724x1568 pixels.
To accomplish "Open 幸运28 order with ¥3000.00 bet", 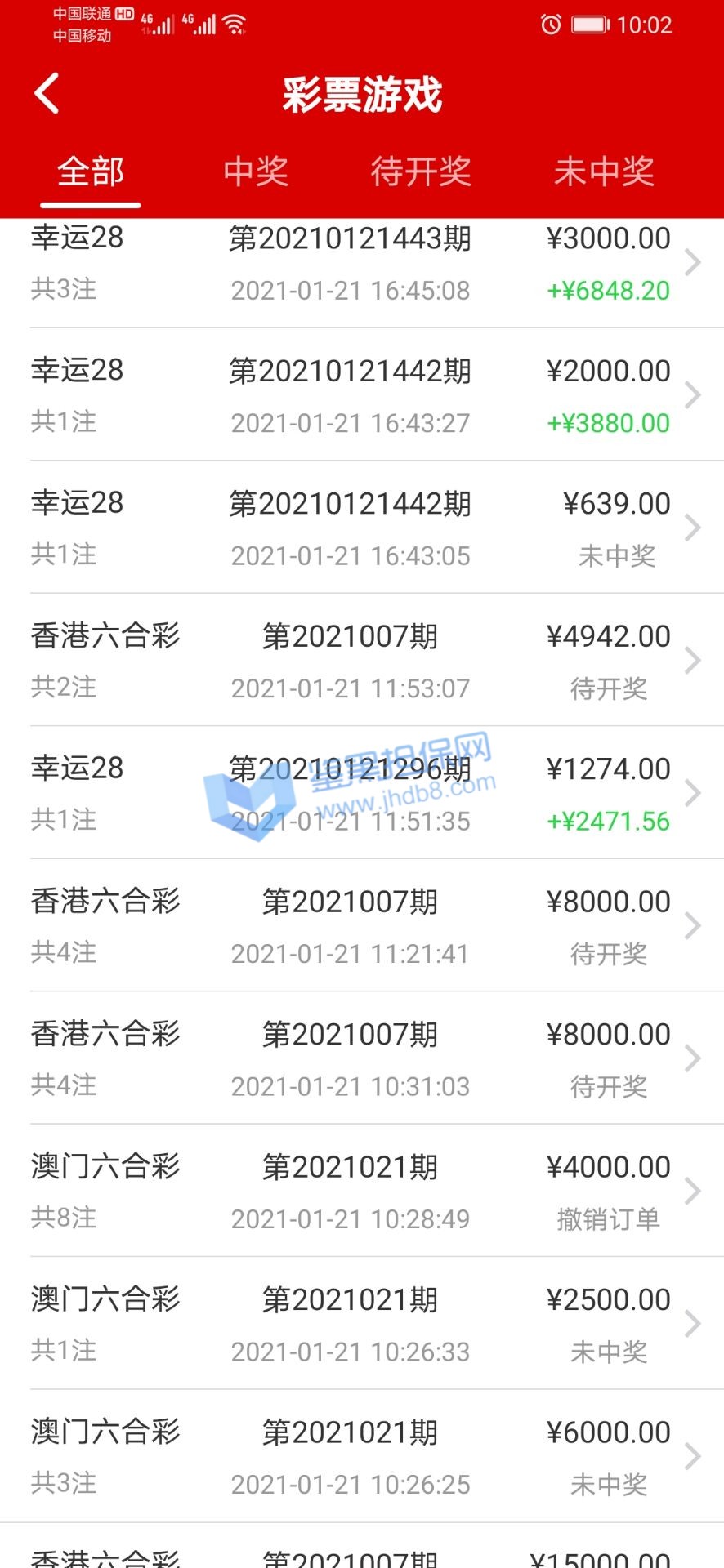I will 362,263.
